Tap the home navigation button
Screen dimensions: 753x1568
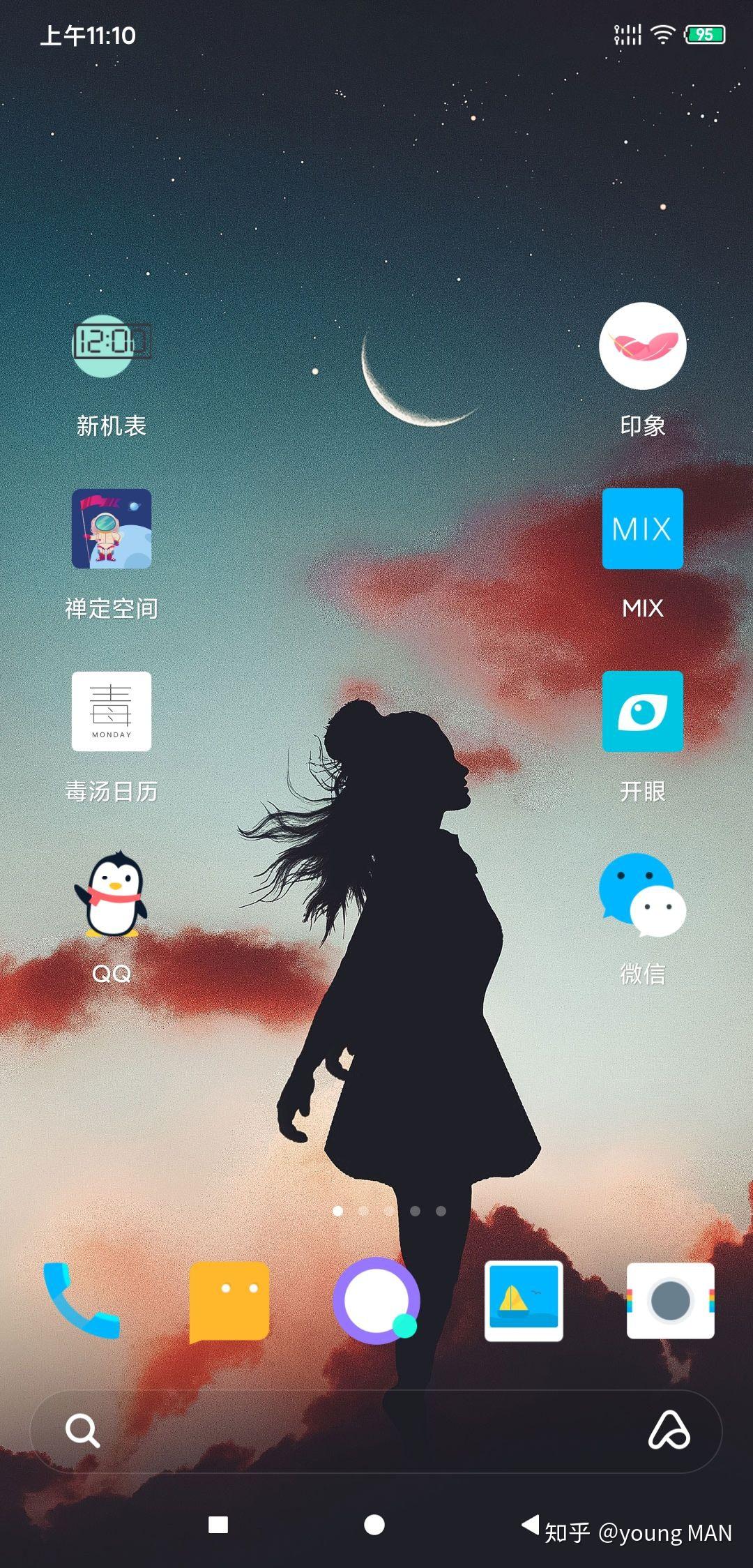click(374, 1525)
